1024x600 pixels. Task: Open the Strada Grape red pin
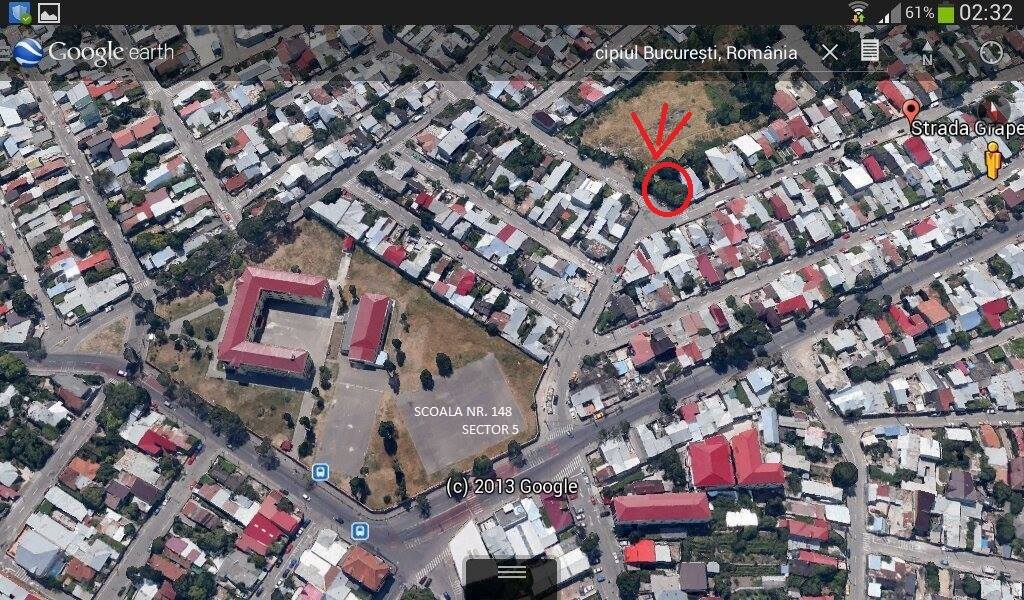pyautogui.click(x=910, y=110)
